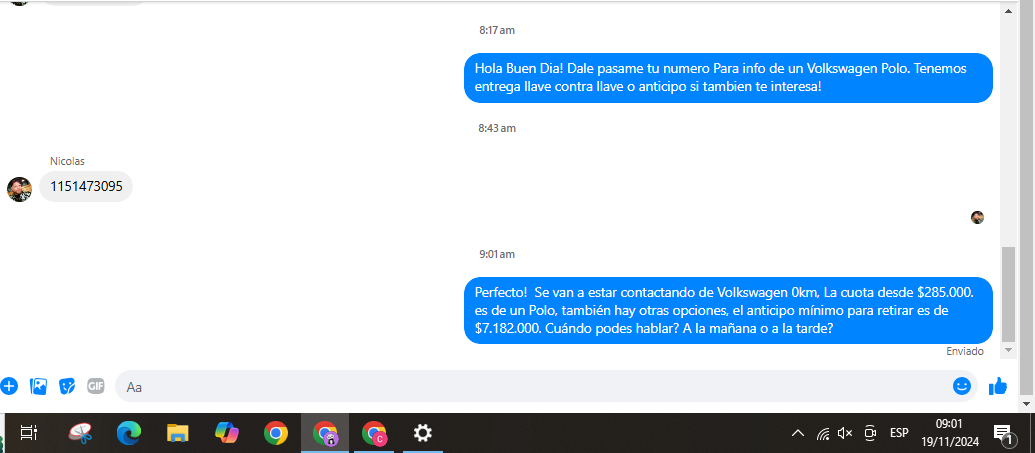Switch the ESP keyboard language
The height and width of the screenshot is (453, 1035).
[899, 433]
